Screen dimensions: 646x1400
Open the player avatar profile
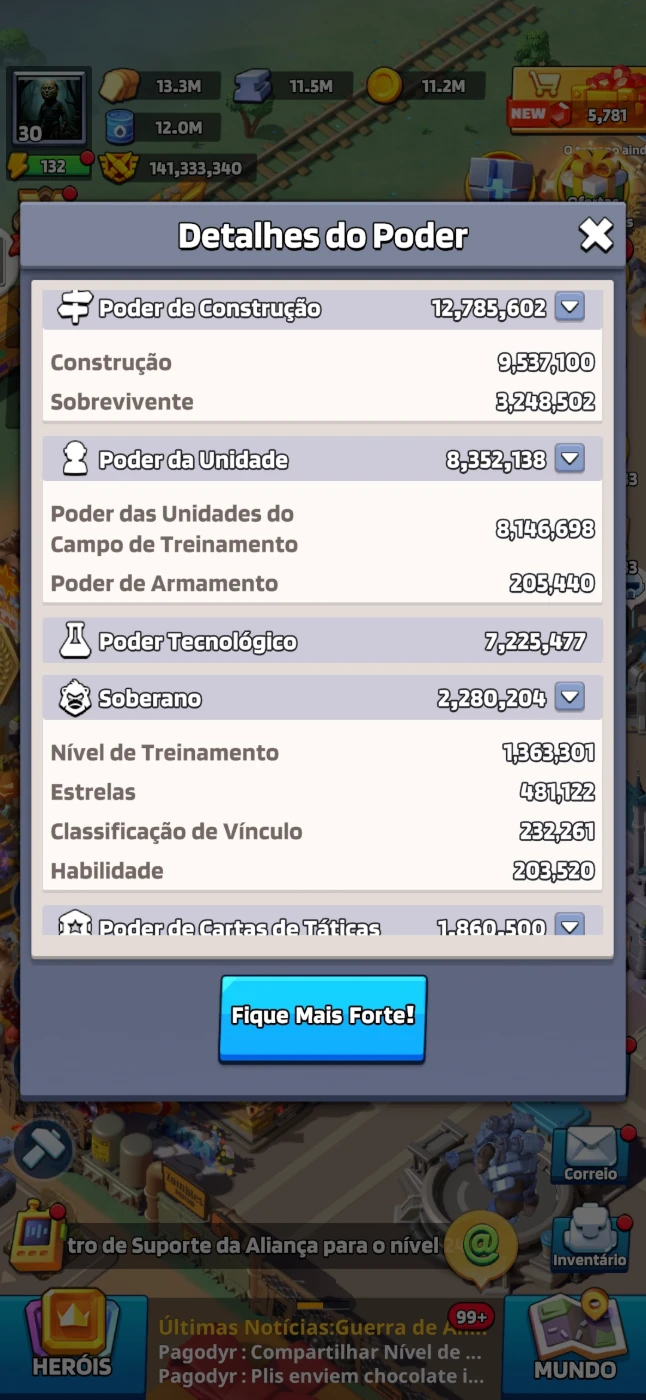[48, 107]
